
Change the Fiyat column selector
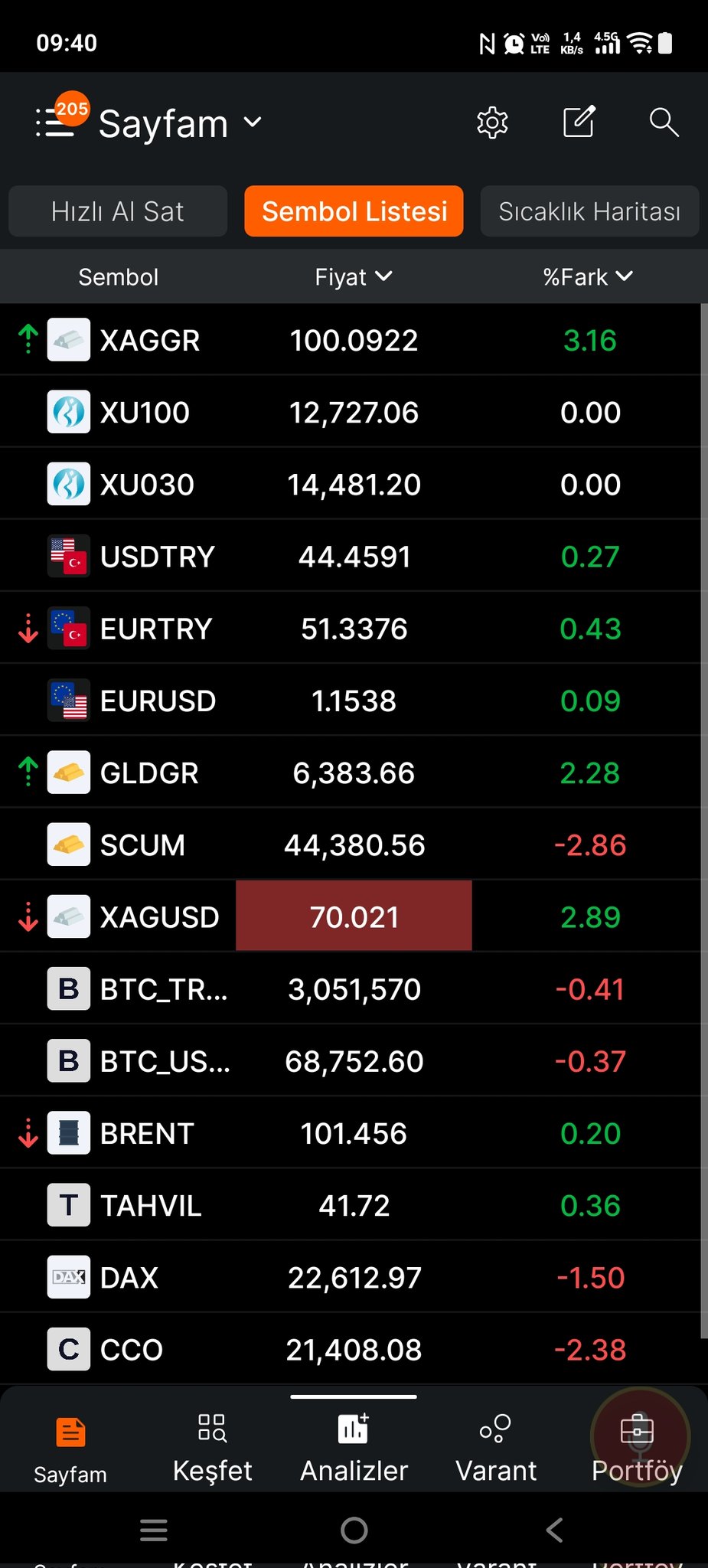(x=353, y=277)
